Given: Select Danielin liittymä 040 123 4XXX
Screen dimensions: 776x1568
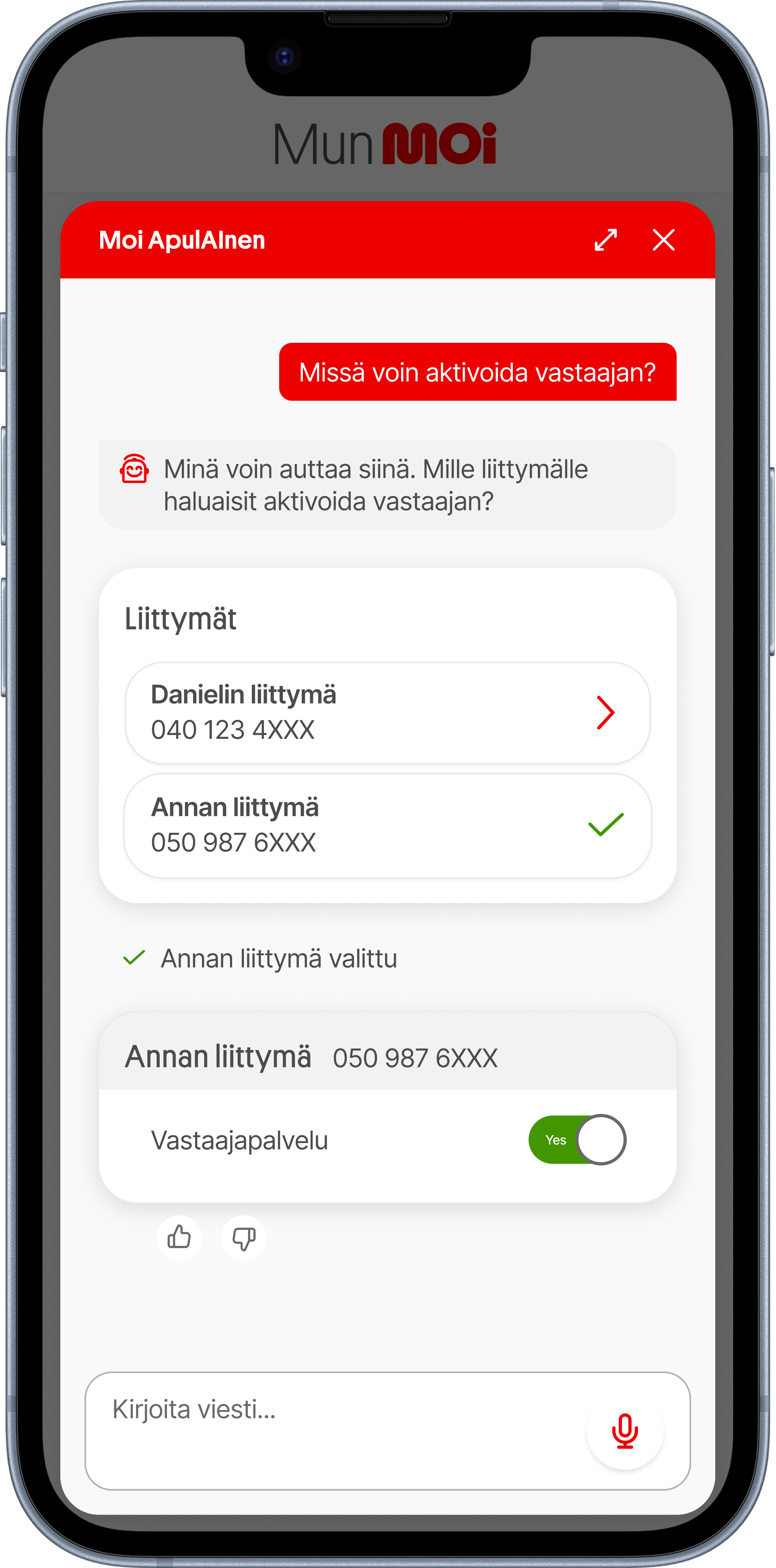Looking at the screenshot, I should pos(388,712).
